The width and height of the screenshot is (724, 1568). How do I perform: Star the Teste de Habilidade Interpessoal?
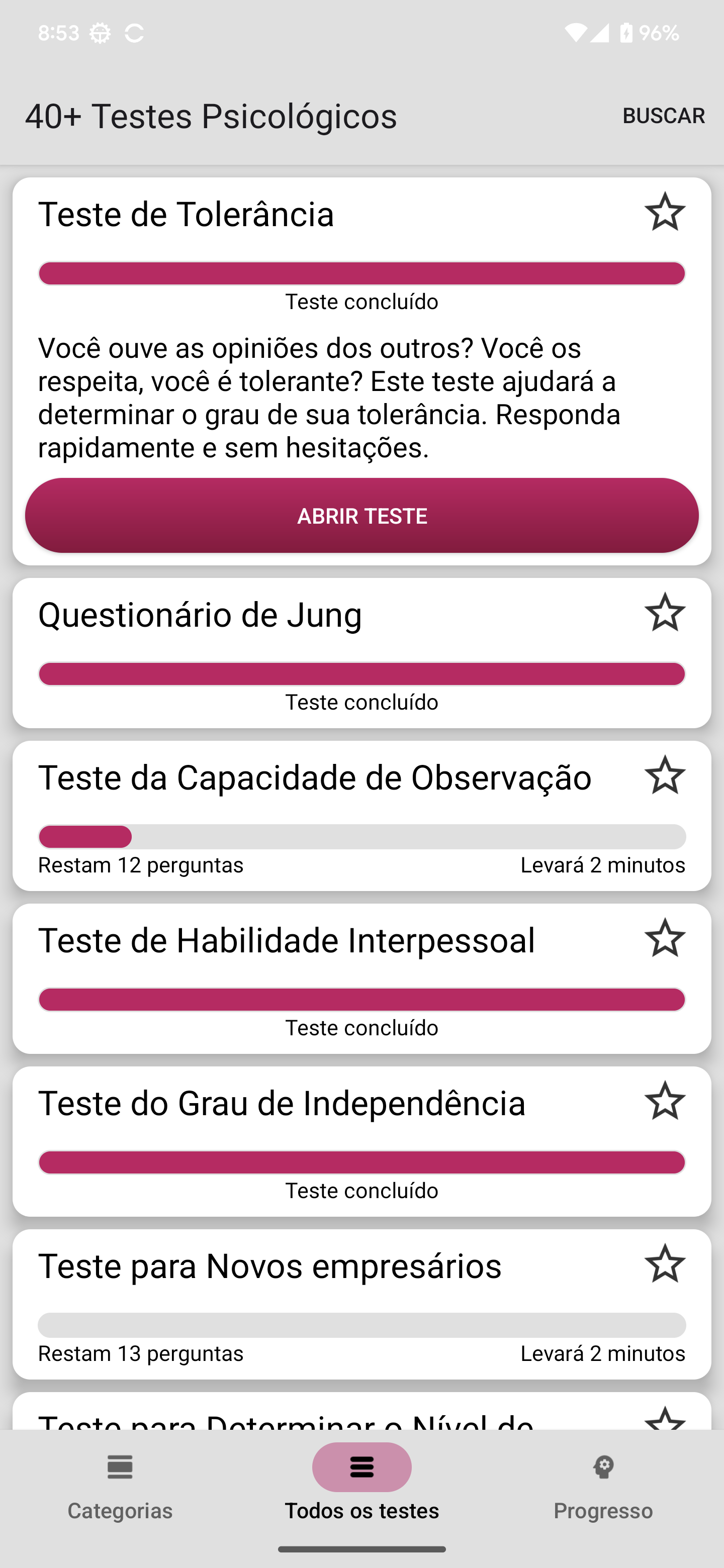(665, 938)
